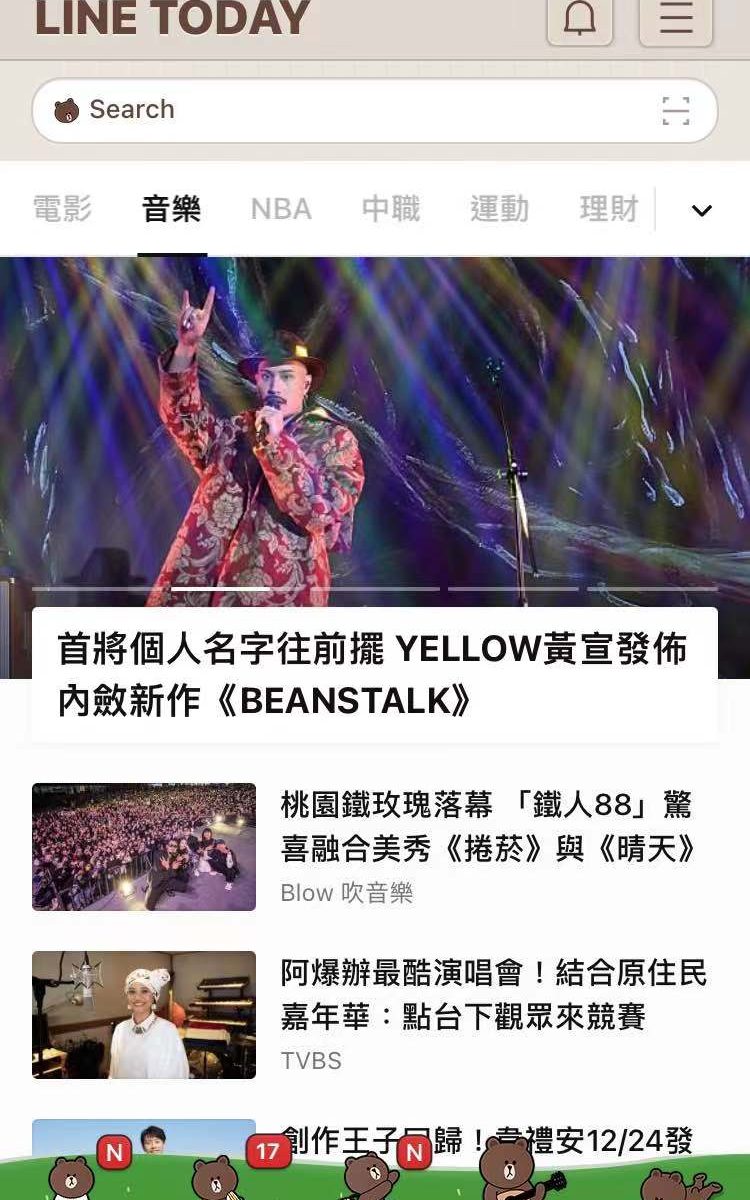
Task: Open the 運動 tab
Action: (500, 209)
